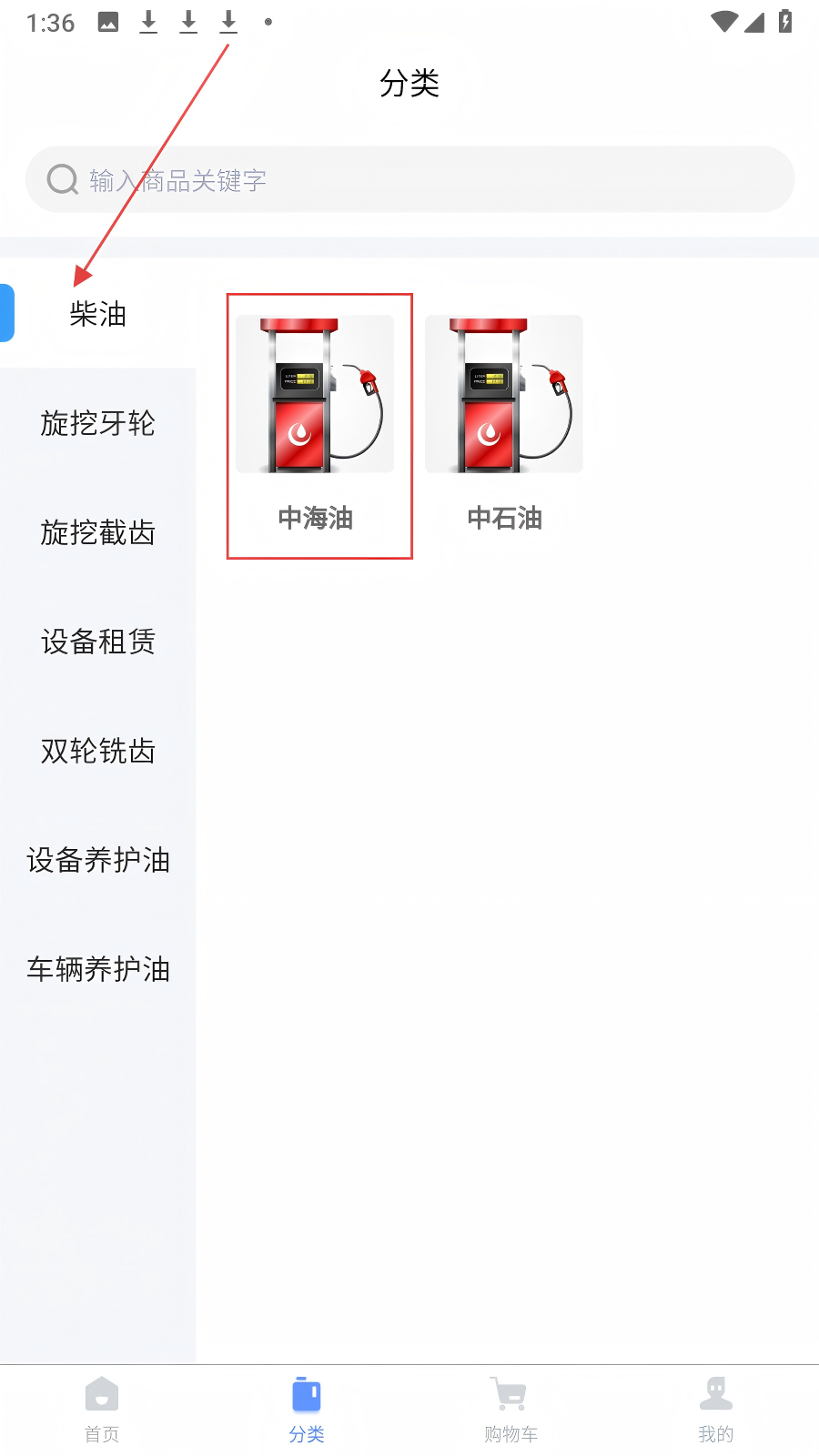Switch to the 我的 tab
The height and width of the screenshot is (1456, 819).
click(x=716, y=1410)
